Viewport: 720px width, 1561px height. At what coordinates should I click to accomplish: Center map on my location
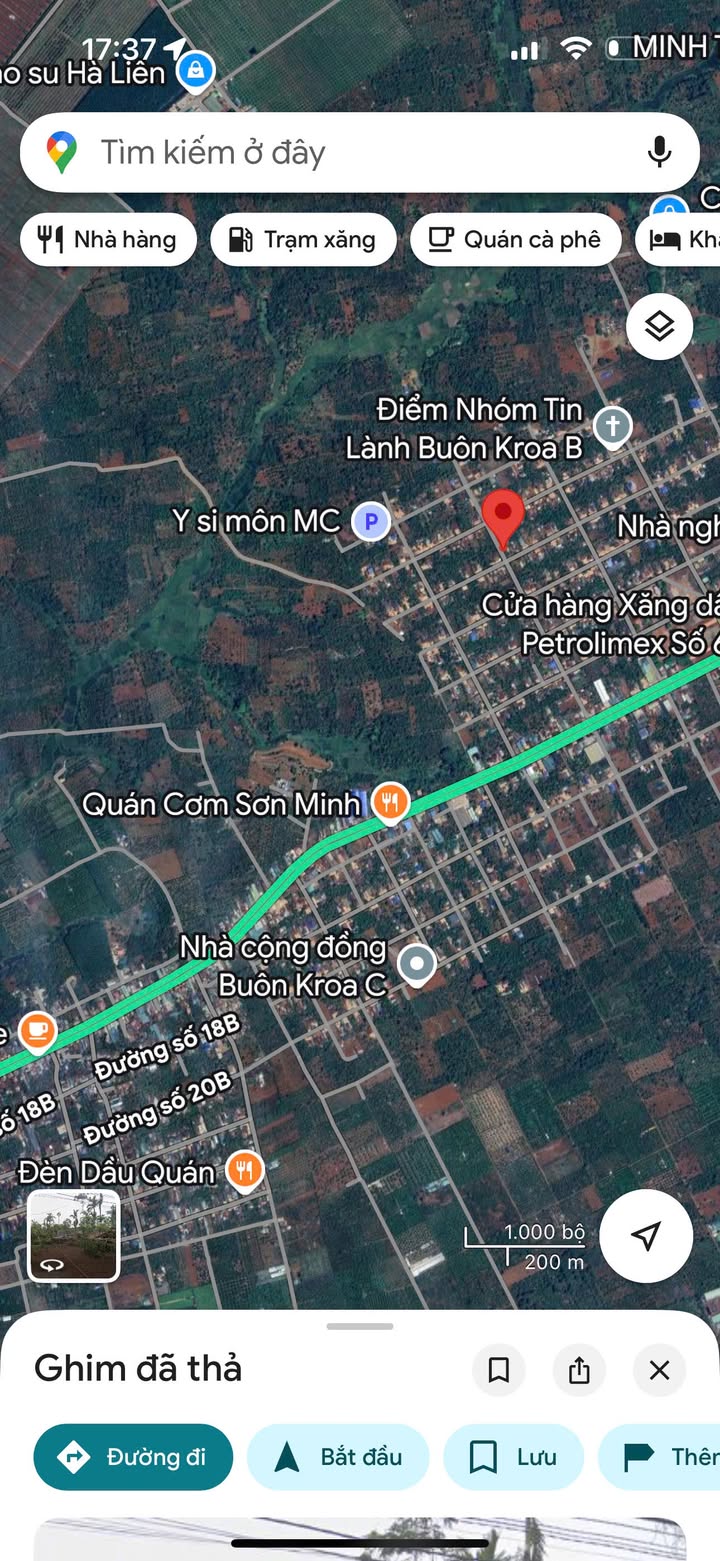(x=646, y=1235)
